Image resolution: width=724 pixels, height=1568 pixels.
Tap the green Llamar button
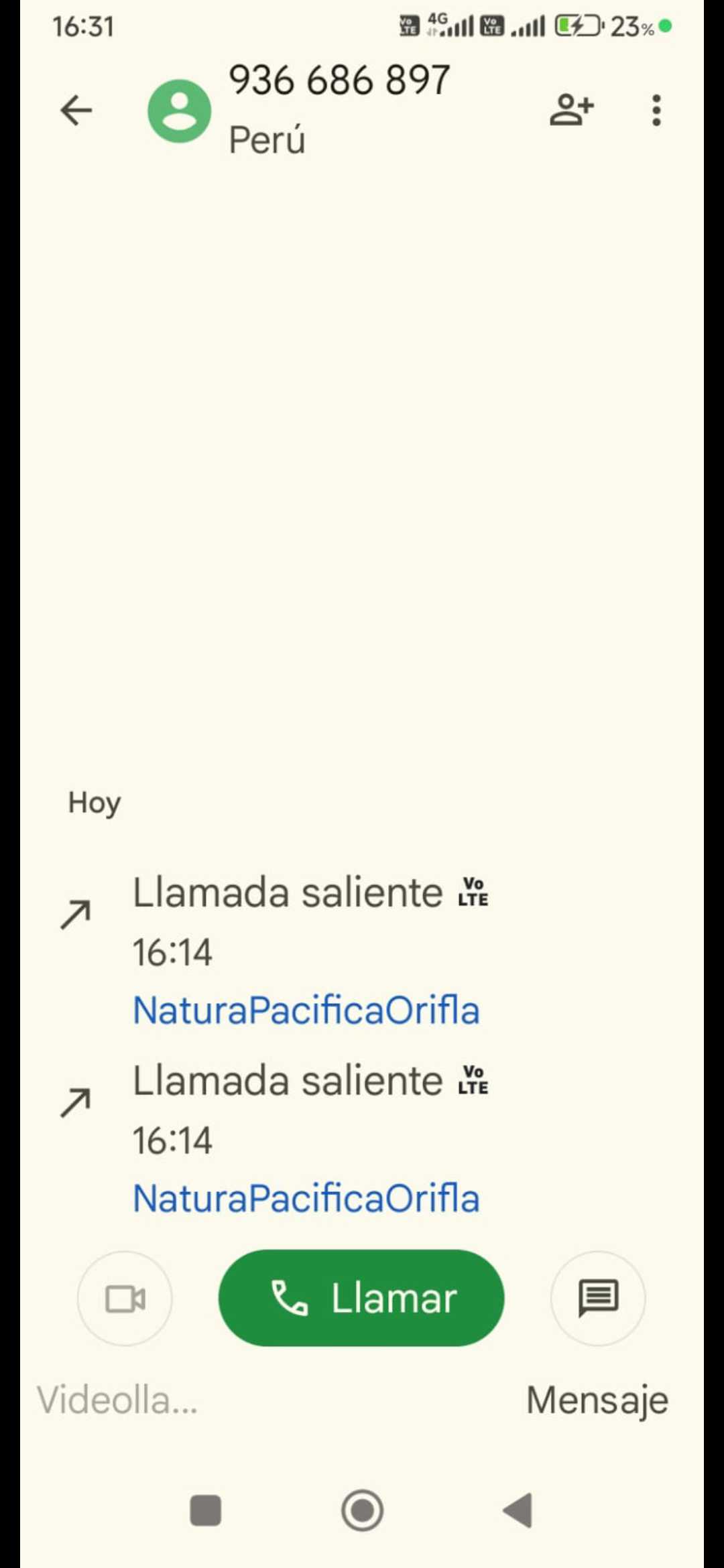(x=361, y=1298)
